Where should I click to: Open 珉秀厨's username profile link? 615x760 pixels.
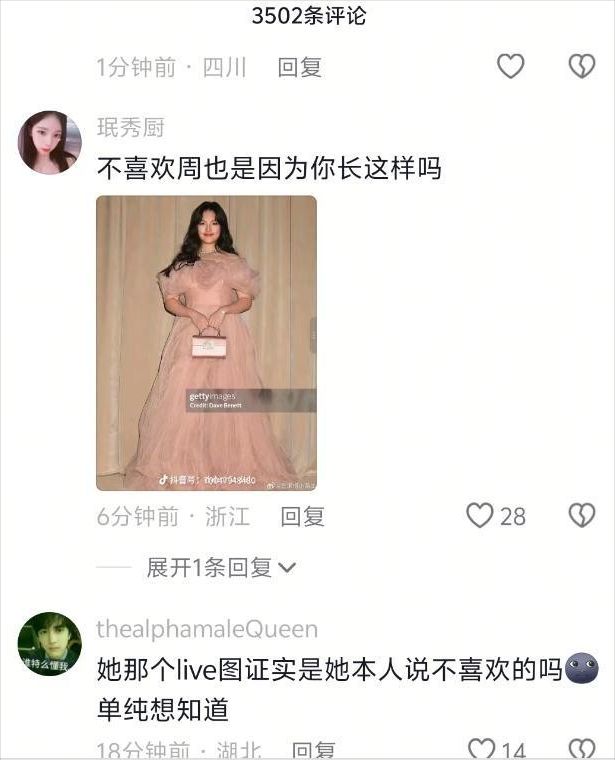(131, 127)
